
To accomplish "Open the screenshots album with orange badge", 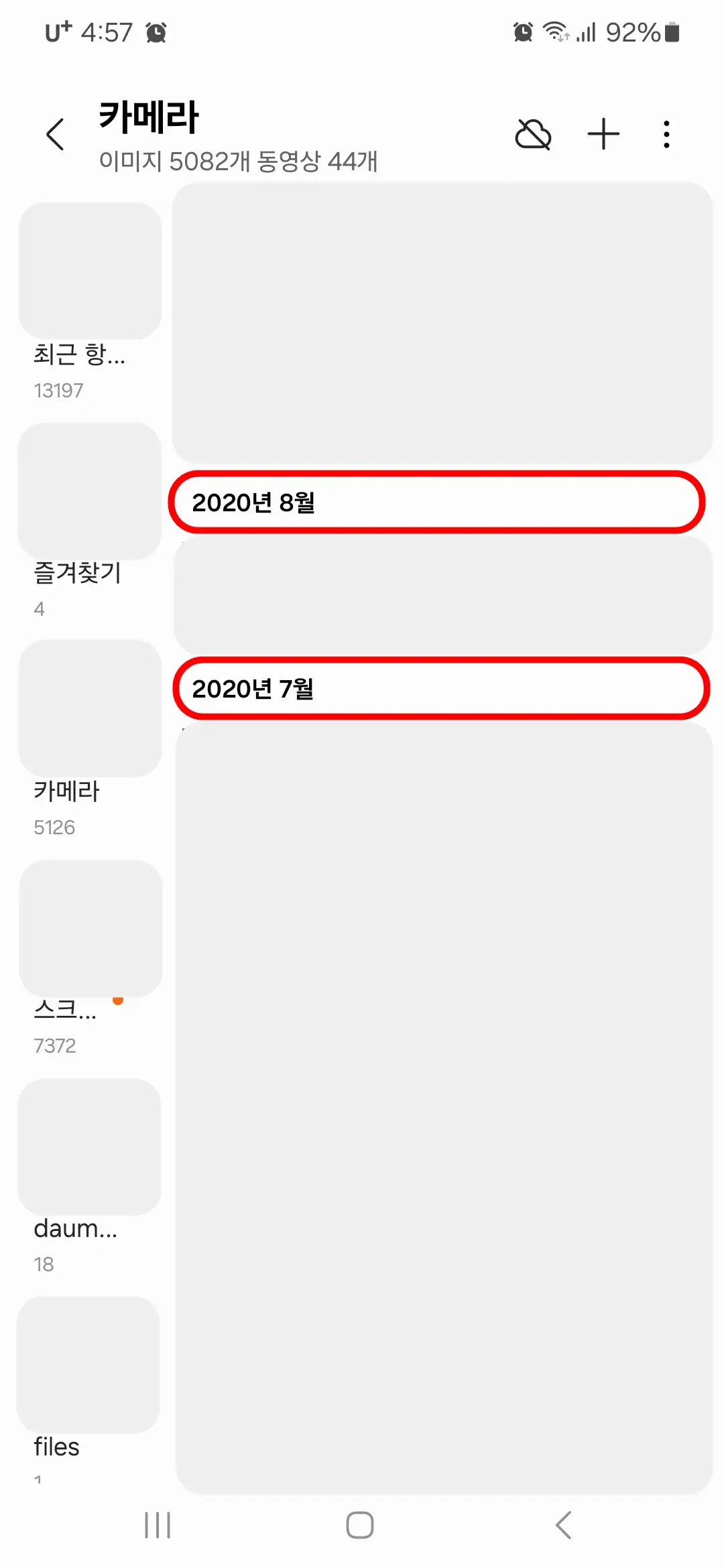I will click(x=90, y=927).
